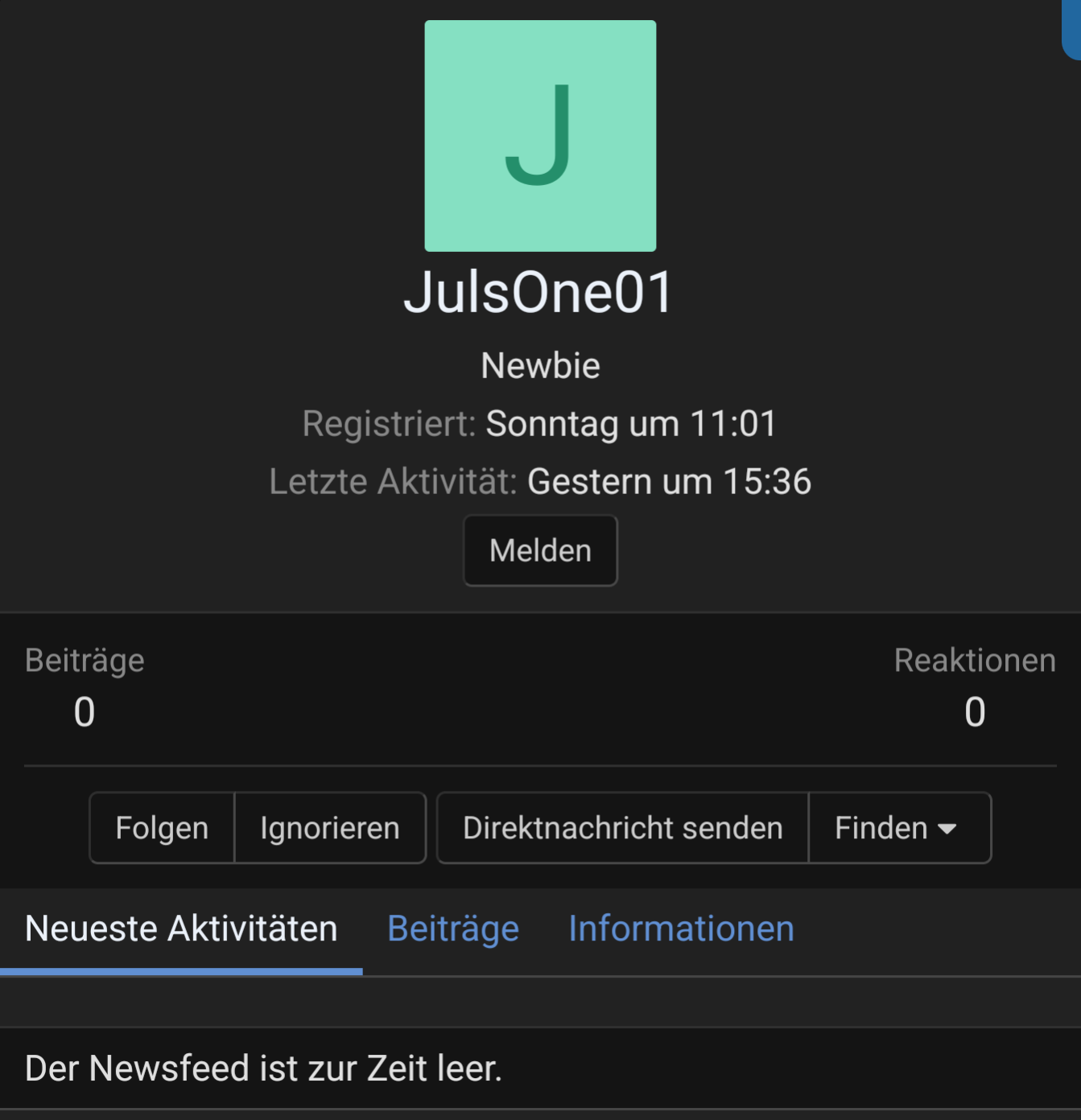Open the Beiträge counter showing 0
The width and height of the screenshot is (1081, 1120).
[84, 711]
